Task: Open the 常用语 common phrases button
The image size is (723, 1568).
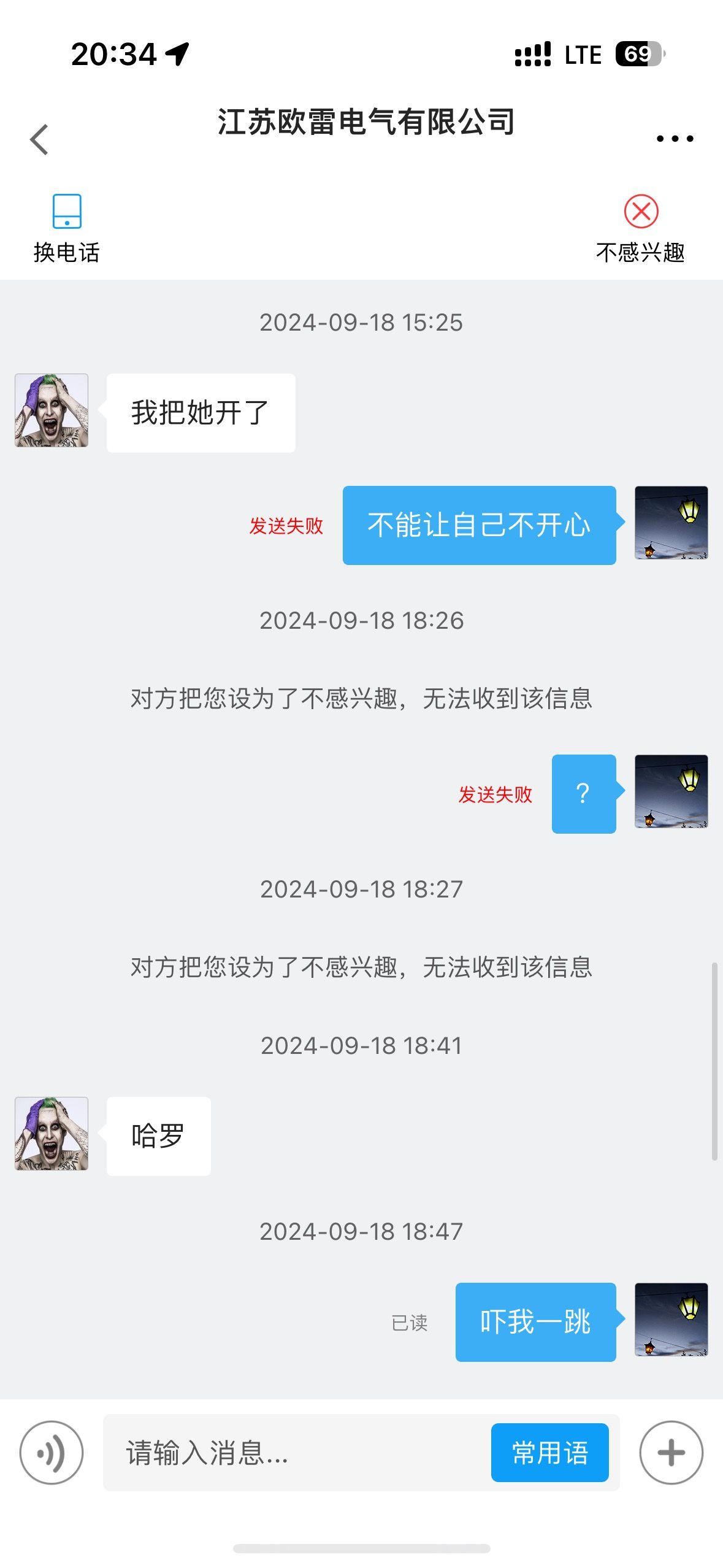Action: 549,1452
